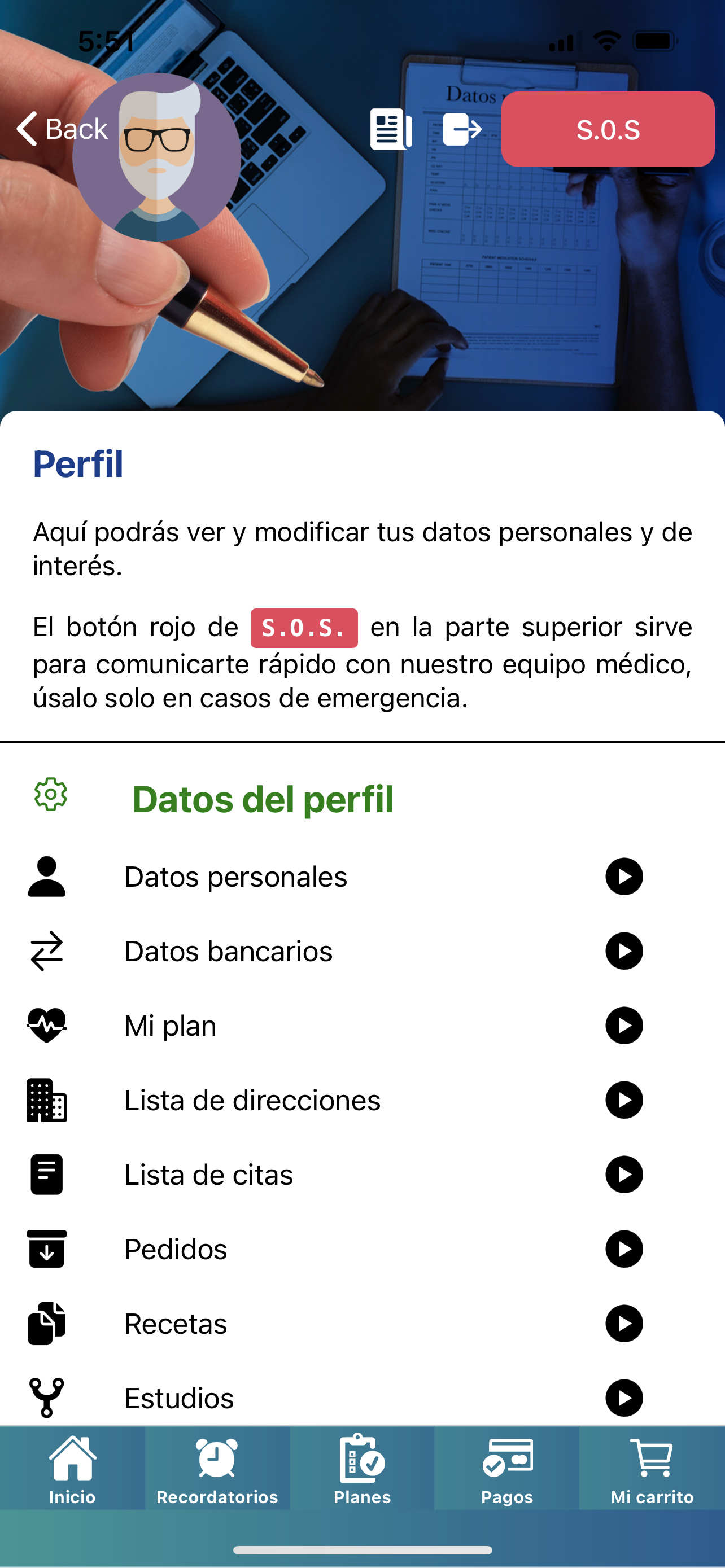Go back using the Back button

pos(62,129)
